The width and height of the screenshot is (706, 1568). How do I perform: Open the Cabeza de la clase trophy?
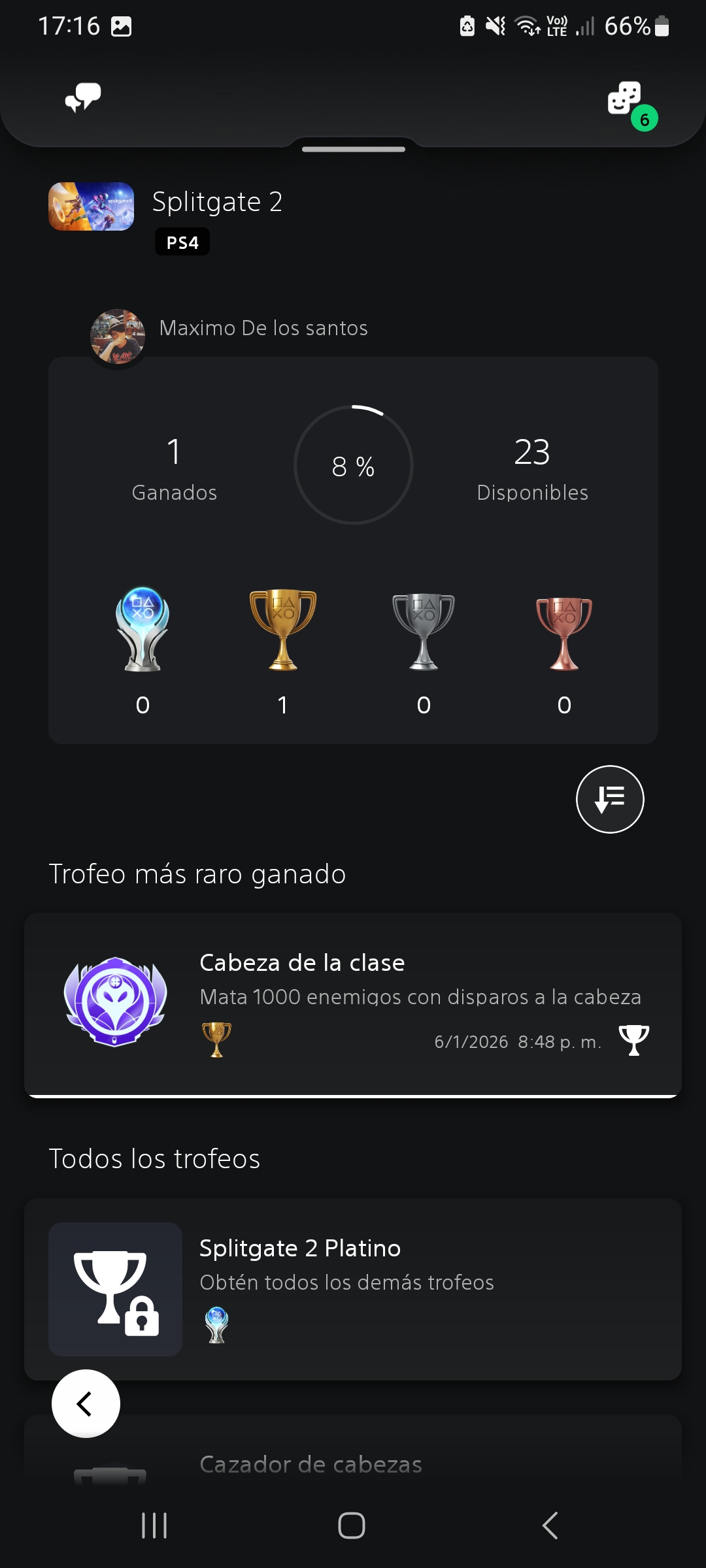[x=353, y=1004]
